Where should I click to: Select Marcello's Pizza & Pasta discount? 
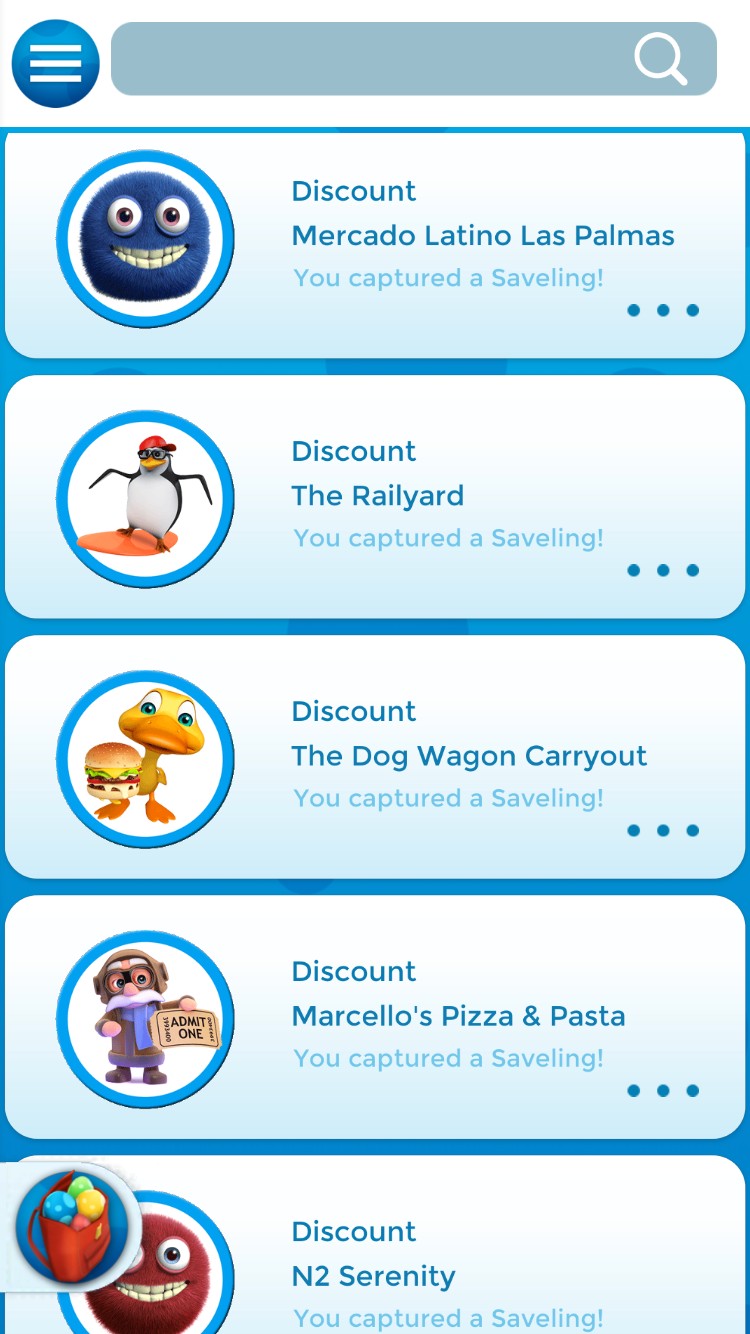[x=458, y=1016]
